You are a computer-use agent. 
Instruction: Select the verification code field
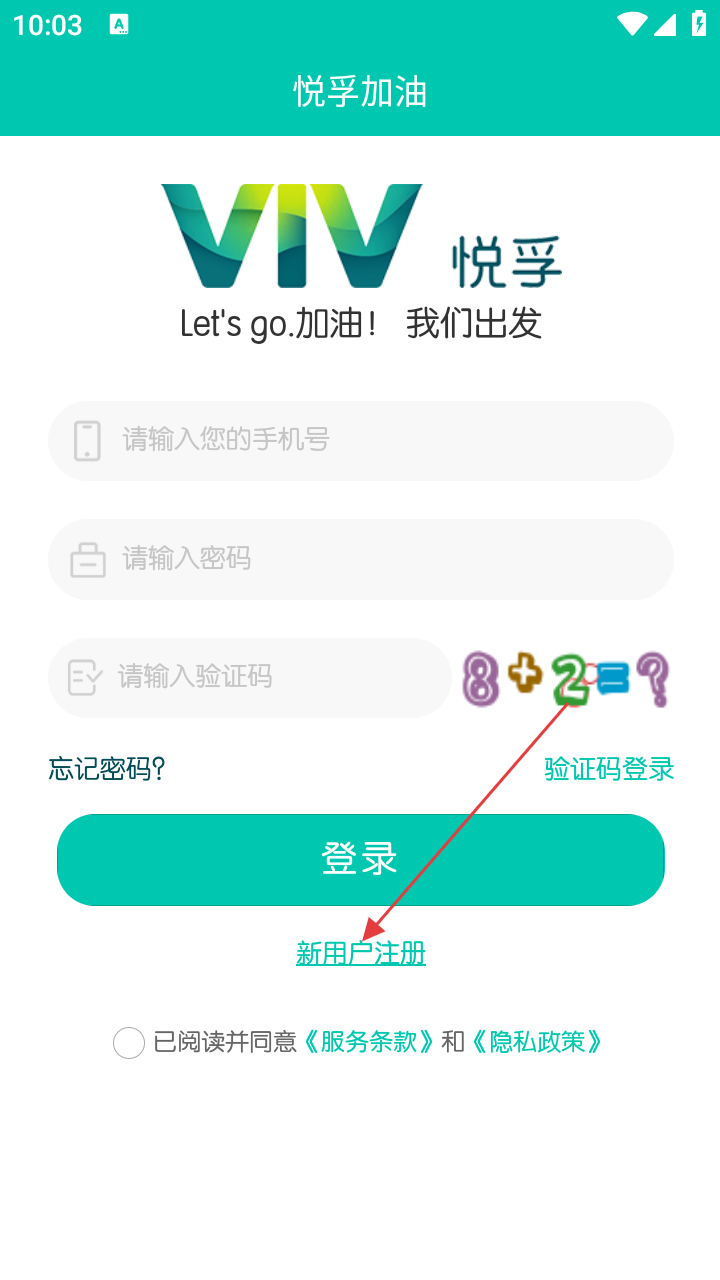250,678
